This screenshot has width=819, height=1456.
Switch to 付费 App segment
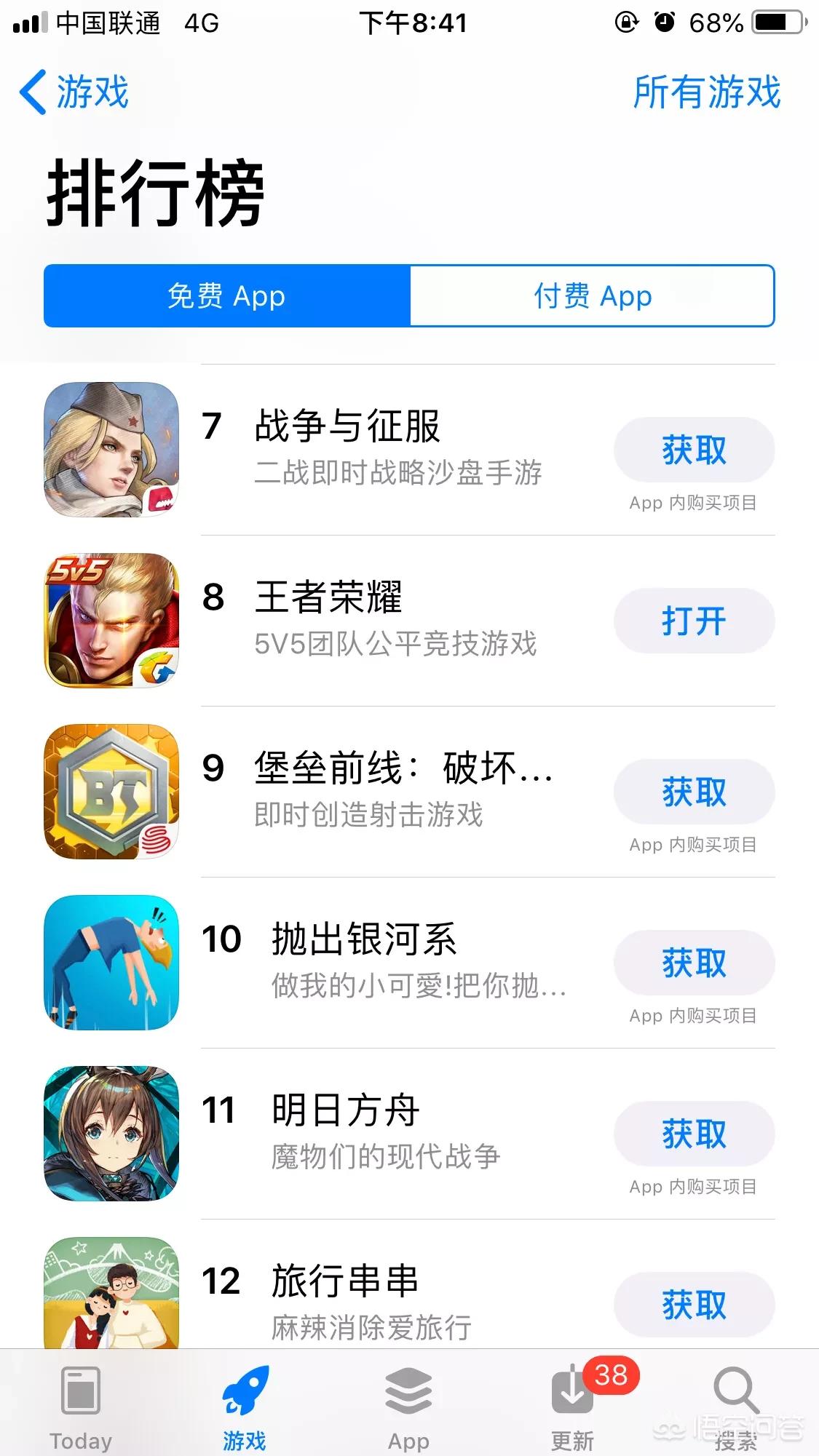point(592,296)
